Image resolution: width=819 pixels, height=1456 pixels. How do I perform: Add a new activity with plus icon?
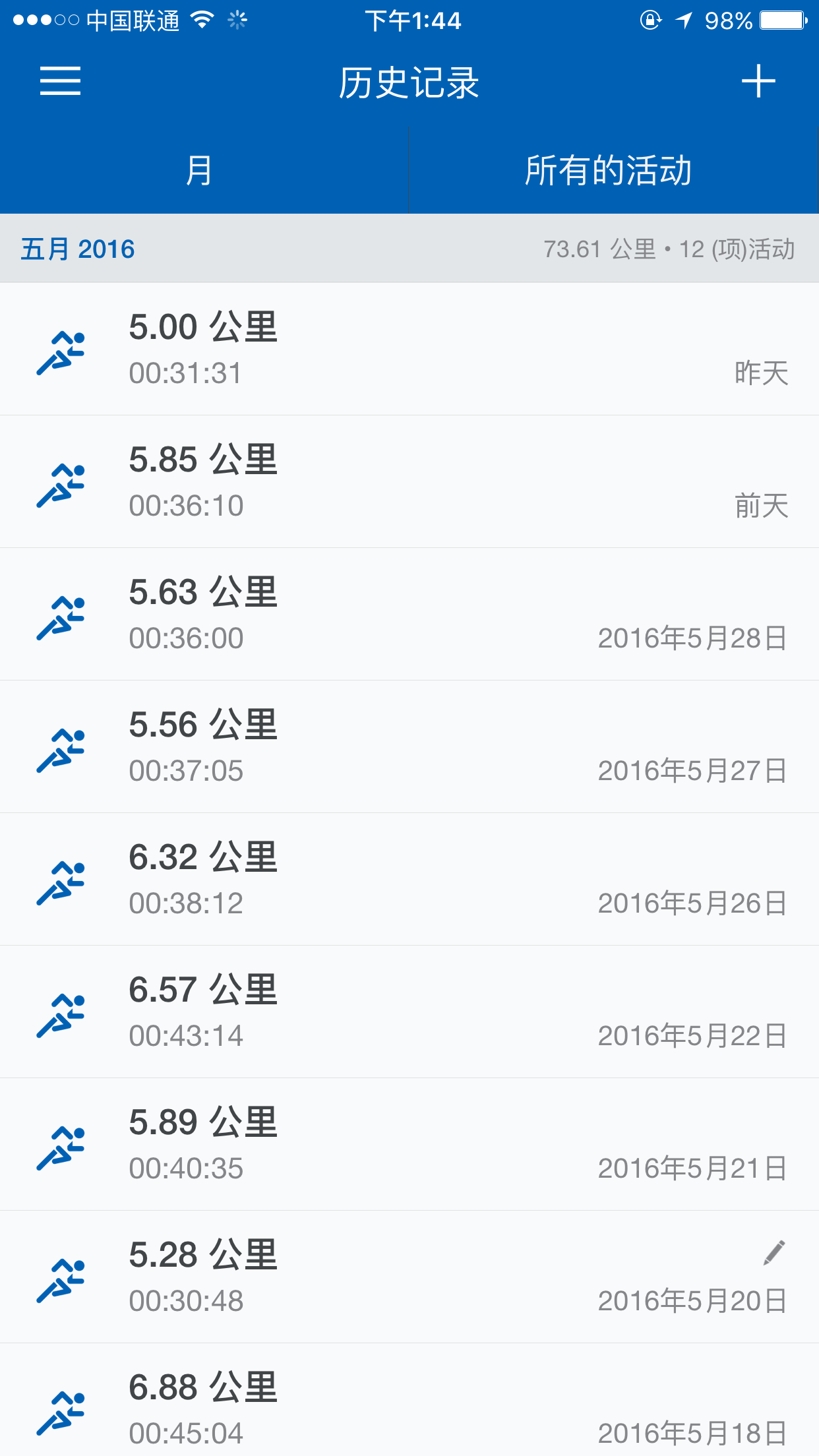click(758, 81)
